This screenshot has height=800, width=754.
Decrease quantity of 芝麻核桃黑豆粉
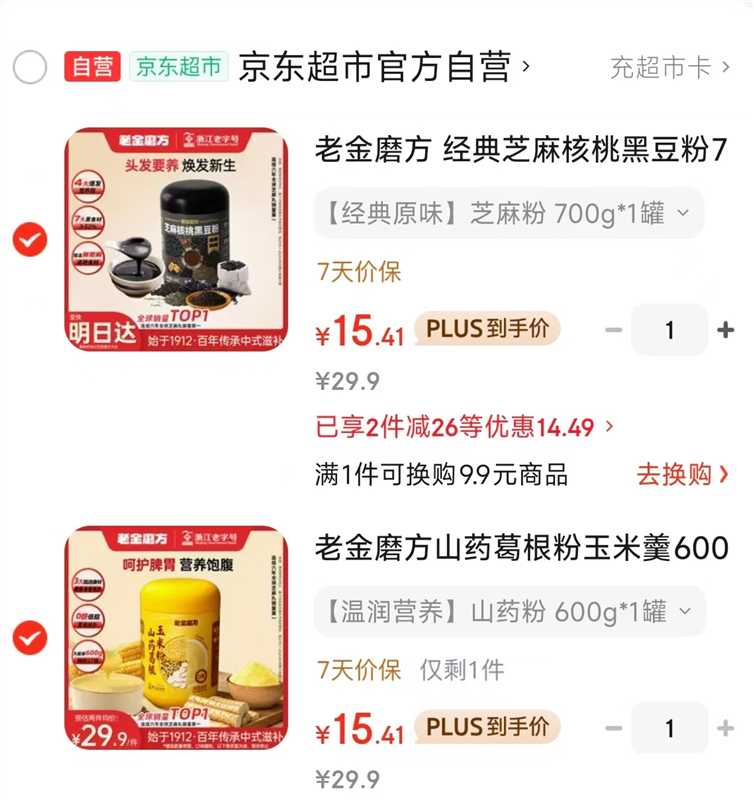coord(614,330)
